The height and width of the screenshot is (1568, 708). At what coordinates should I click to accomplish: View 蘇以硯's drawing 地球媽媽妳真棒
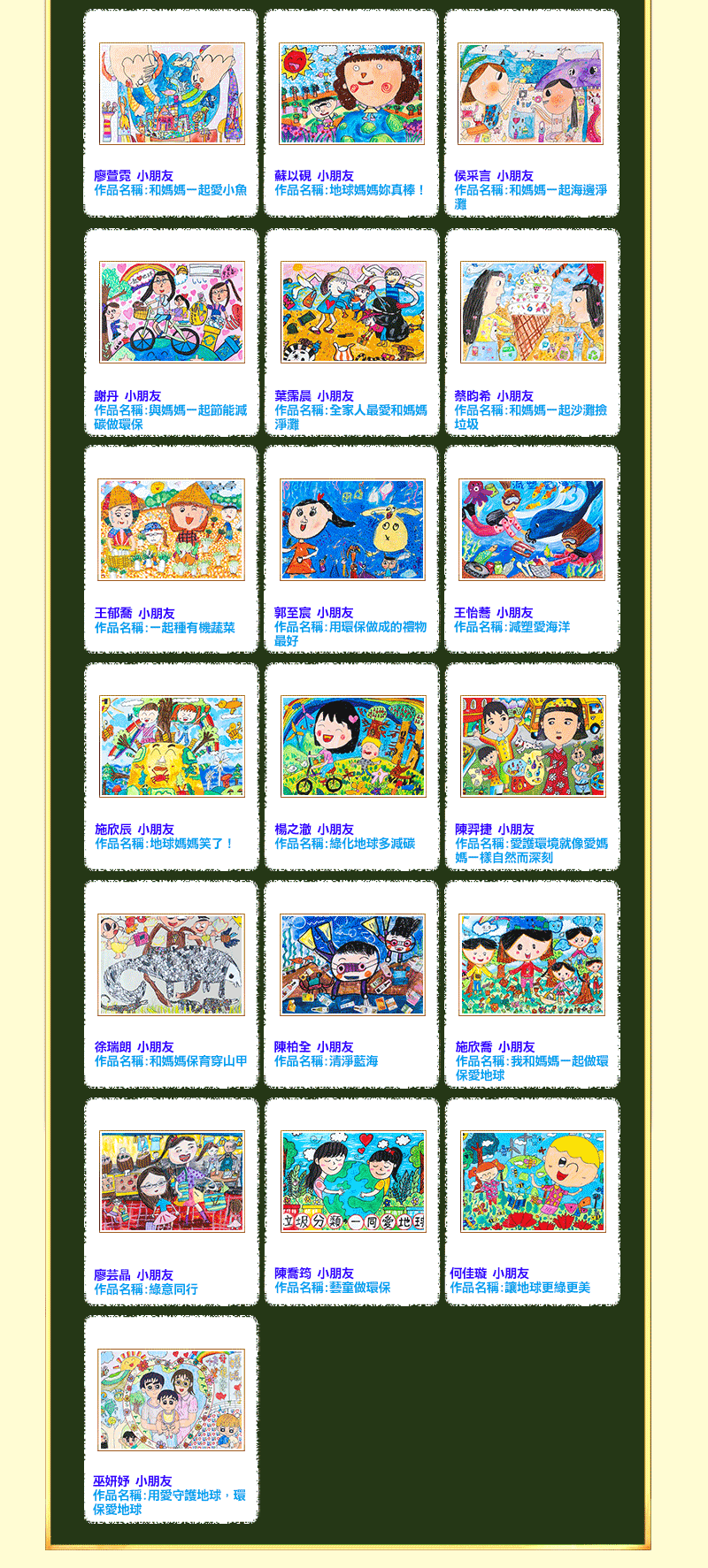352,94
